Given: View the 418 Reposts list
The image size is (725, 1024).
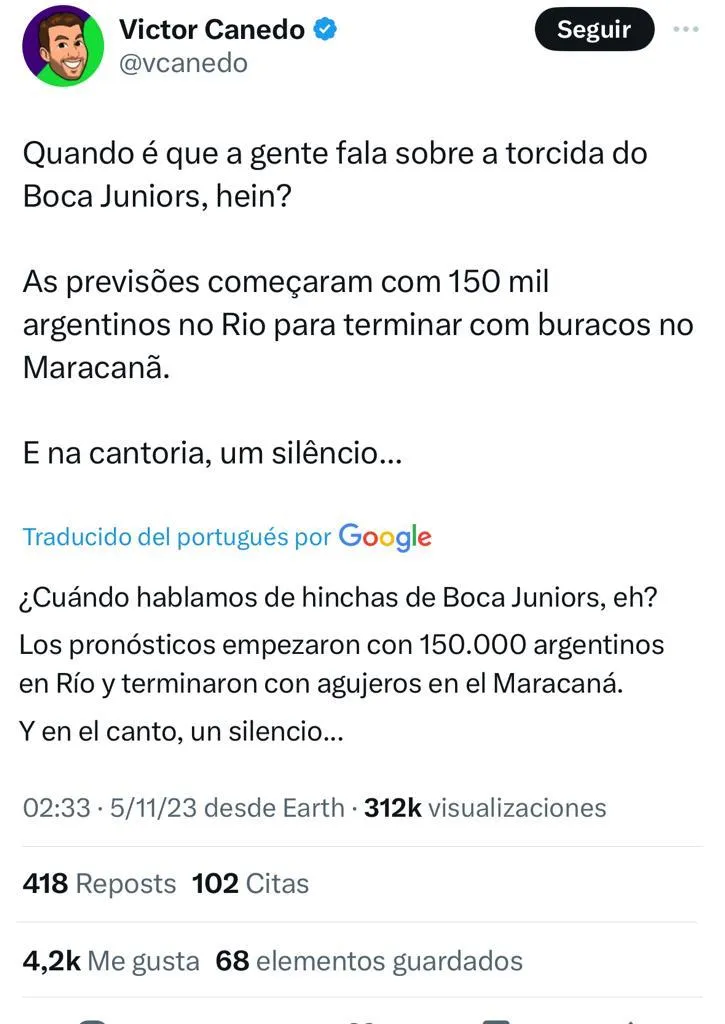Looking at the screenshot, I should click(x=99, y=884).
